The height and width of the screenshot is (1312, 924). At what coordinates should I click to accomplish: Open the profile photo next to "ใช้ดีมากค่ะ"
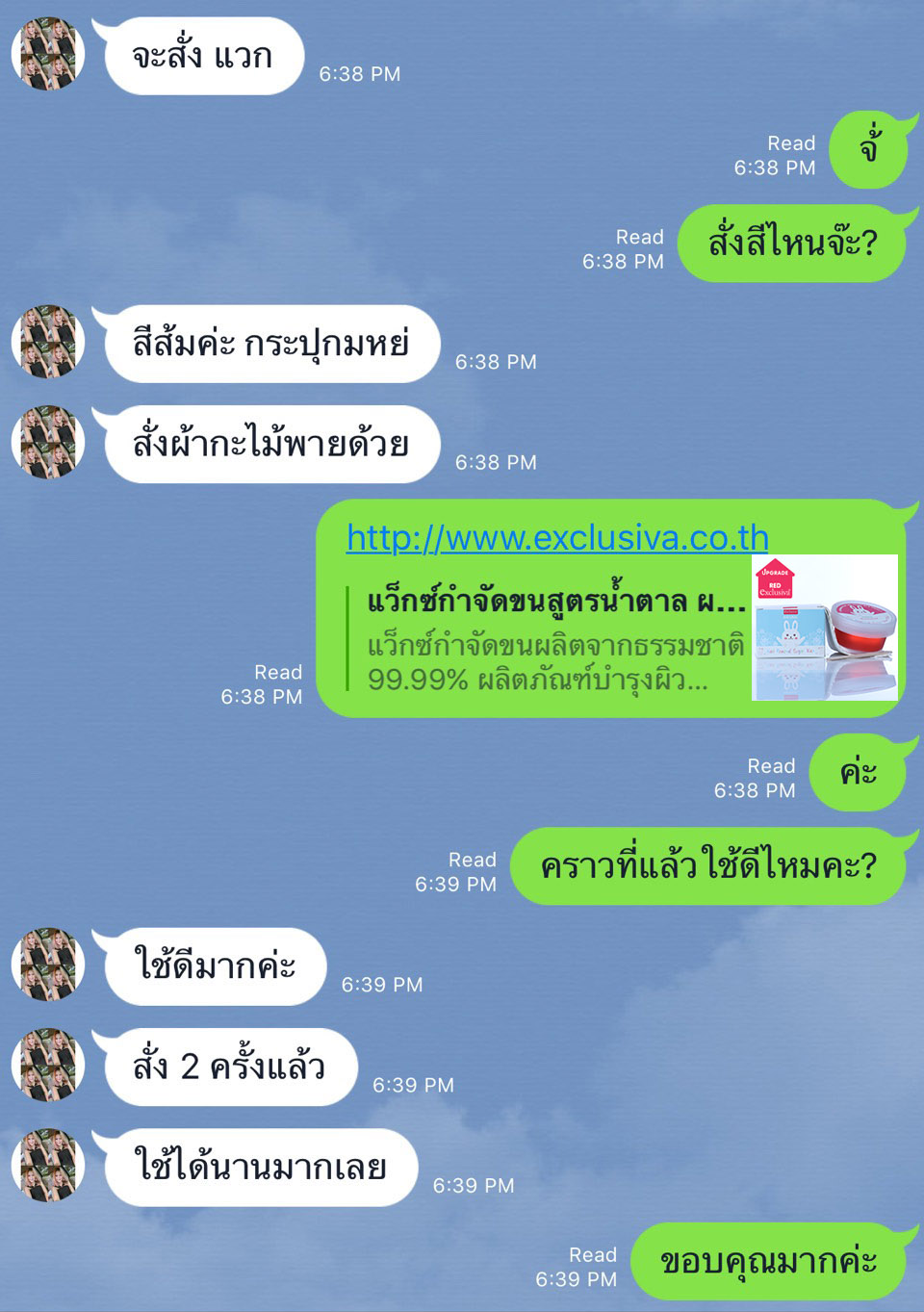(x=48, y=965)
